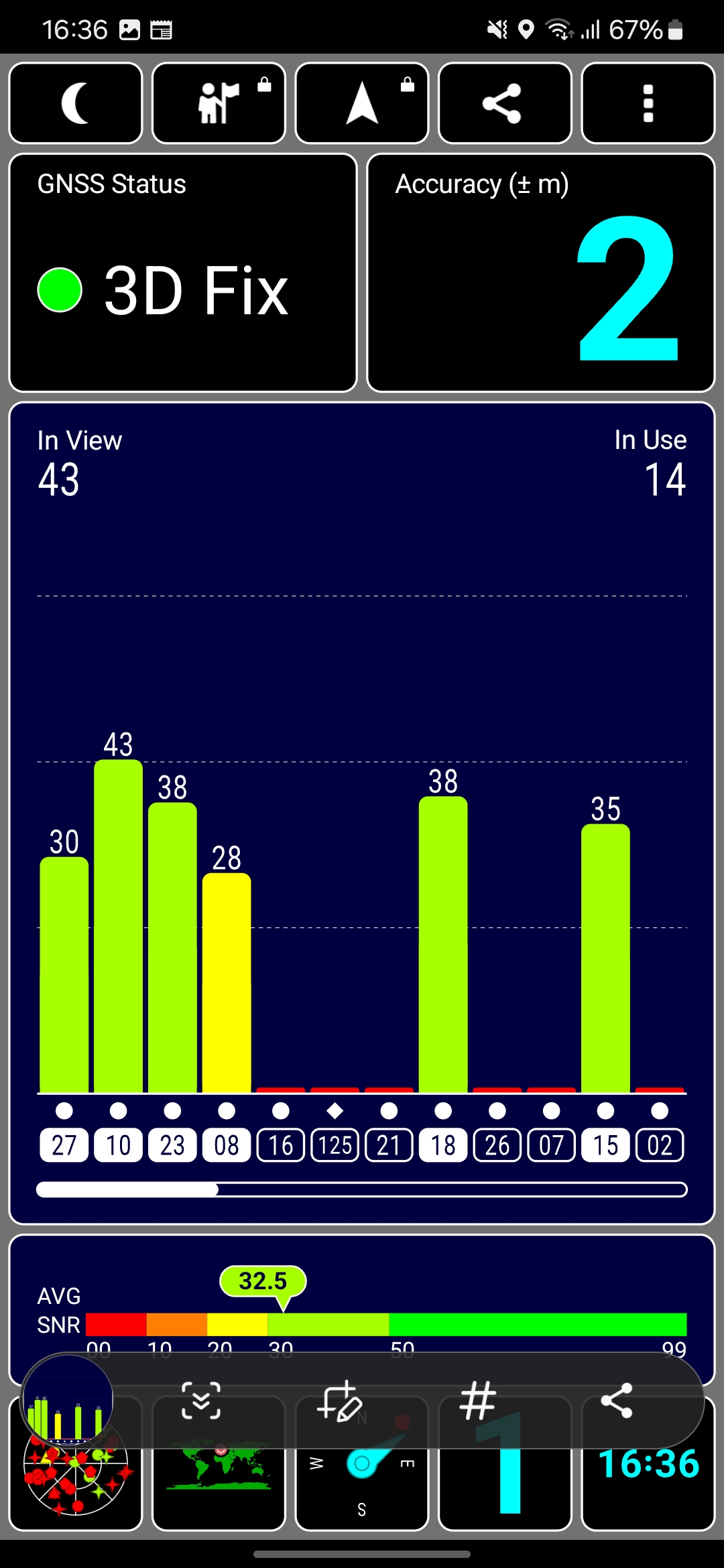The image size is (724, 1568).
Task: Select satellite 125 in the signal chart
Action: 335,1145
